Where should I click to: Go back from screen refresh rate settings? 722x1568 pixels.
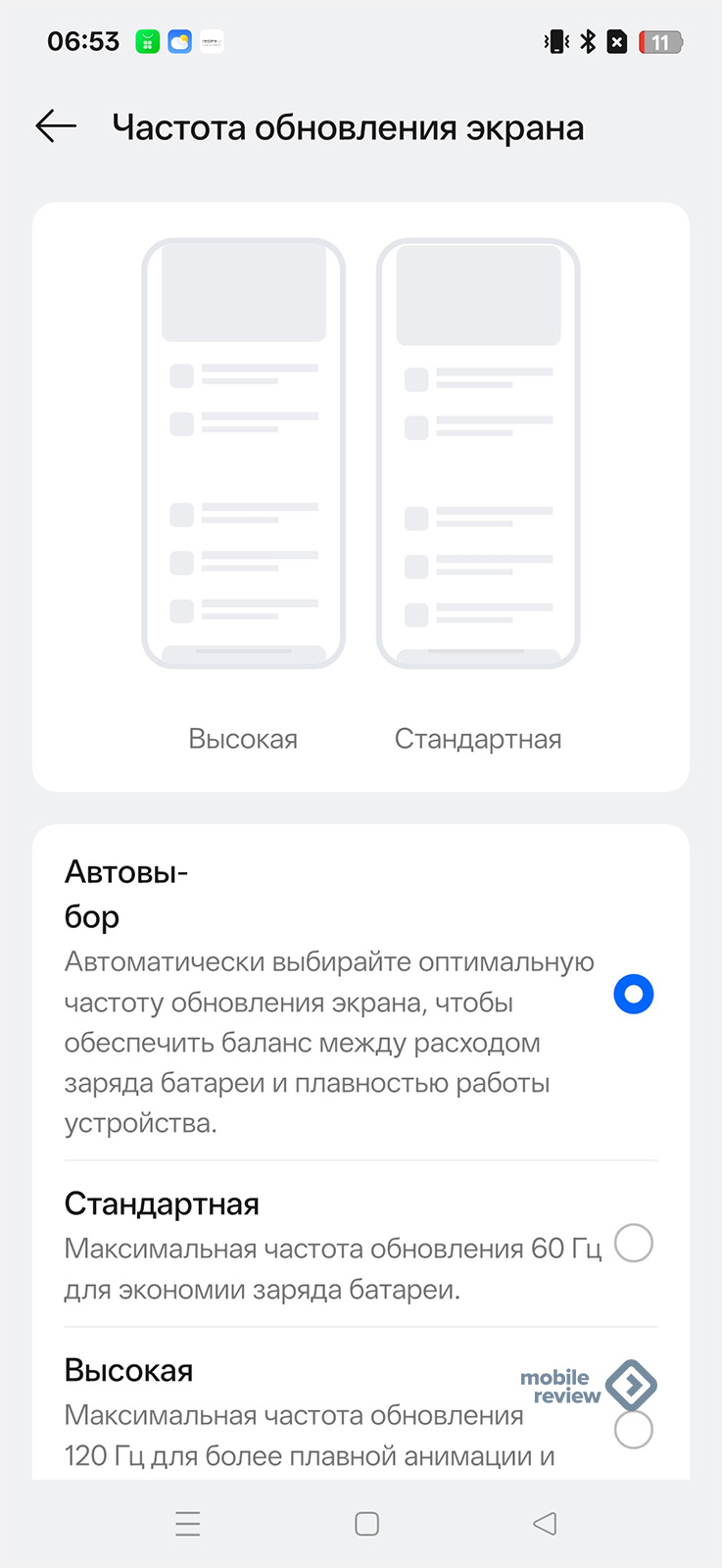point(56,126)
